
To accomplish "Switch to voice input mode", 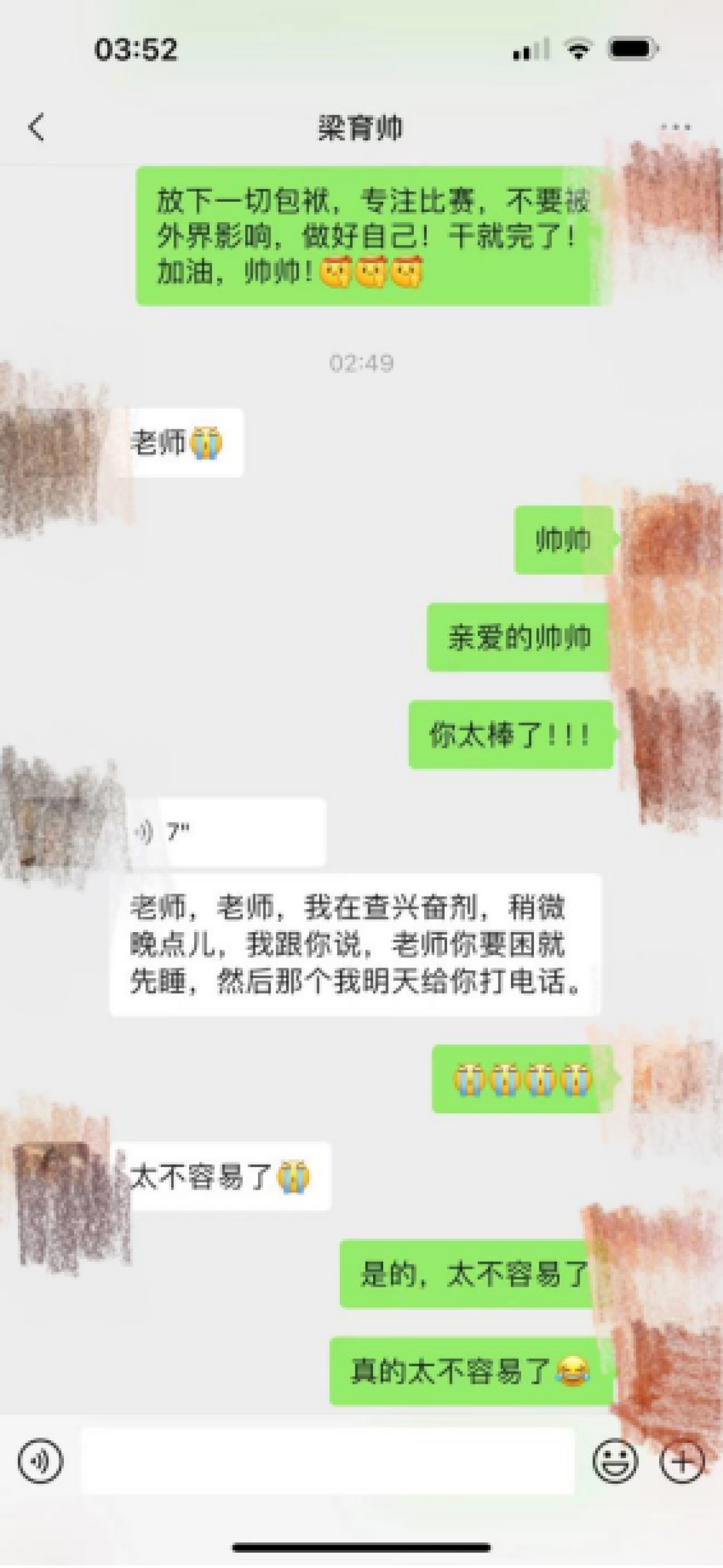I will click(x=40, y=1461).
